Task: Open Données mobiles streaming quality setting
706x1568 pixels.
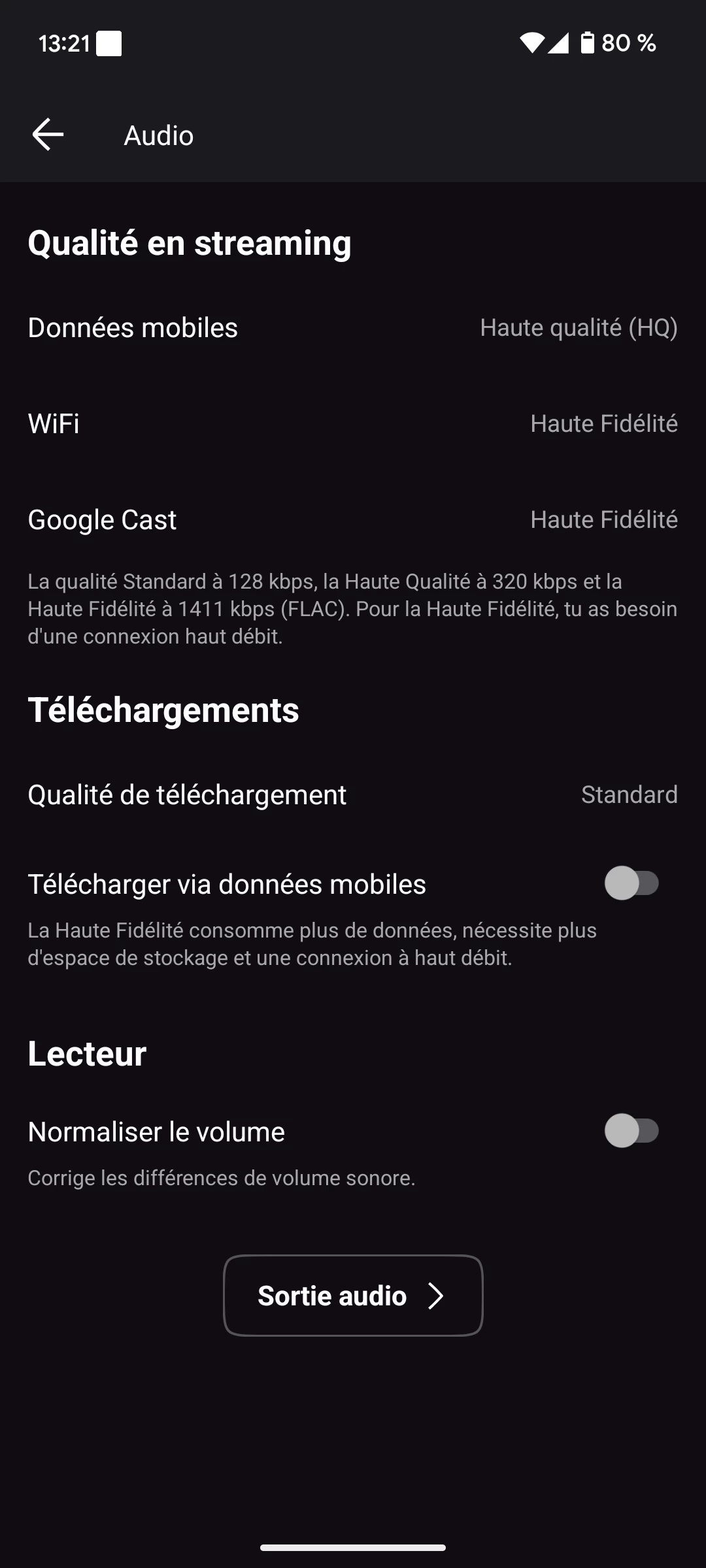Action: (353, 328)
